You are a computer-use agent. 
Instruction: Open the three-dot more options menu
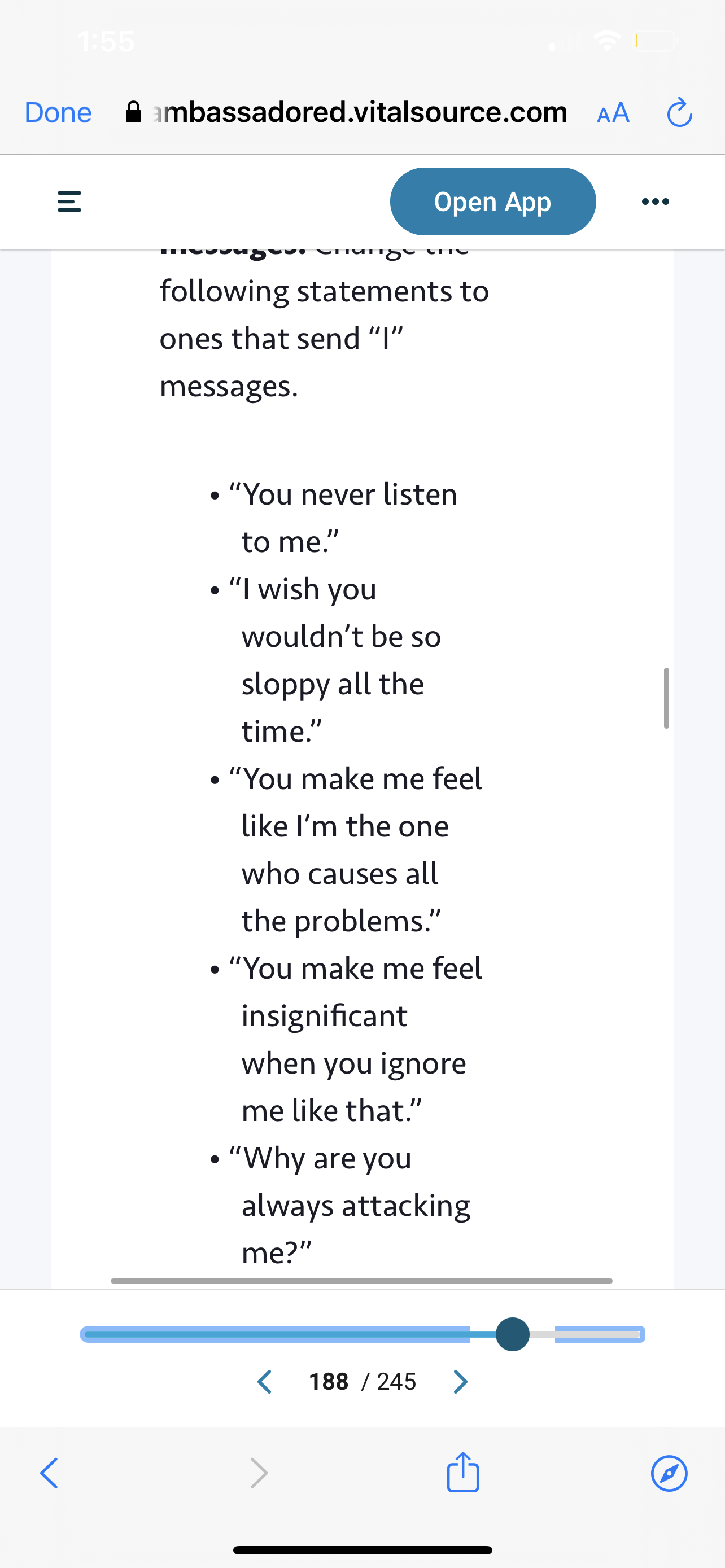click(x=656, y=202)
